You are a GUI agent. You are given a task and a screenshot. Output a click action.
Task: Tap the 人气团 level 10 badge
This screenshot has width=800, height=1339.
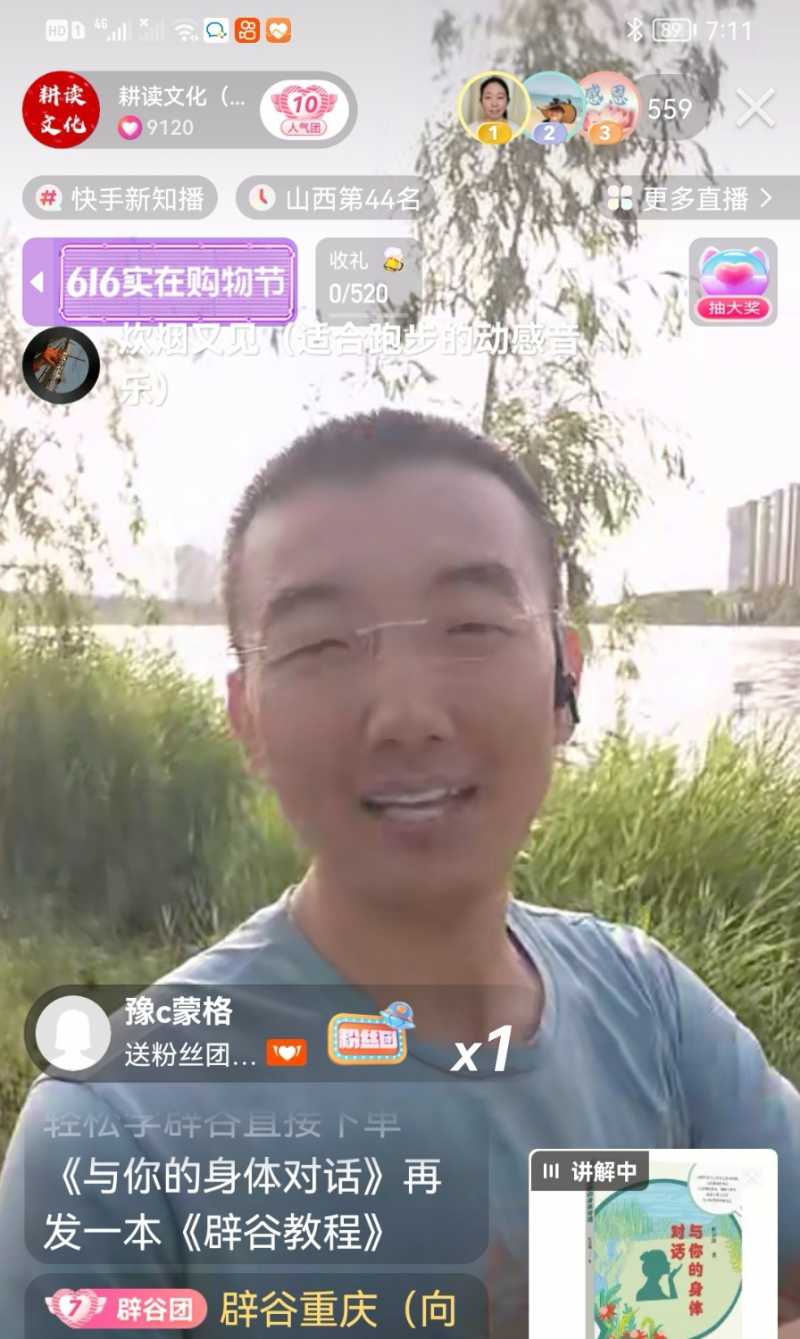point(304,110)
